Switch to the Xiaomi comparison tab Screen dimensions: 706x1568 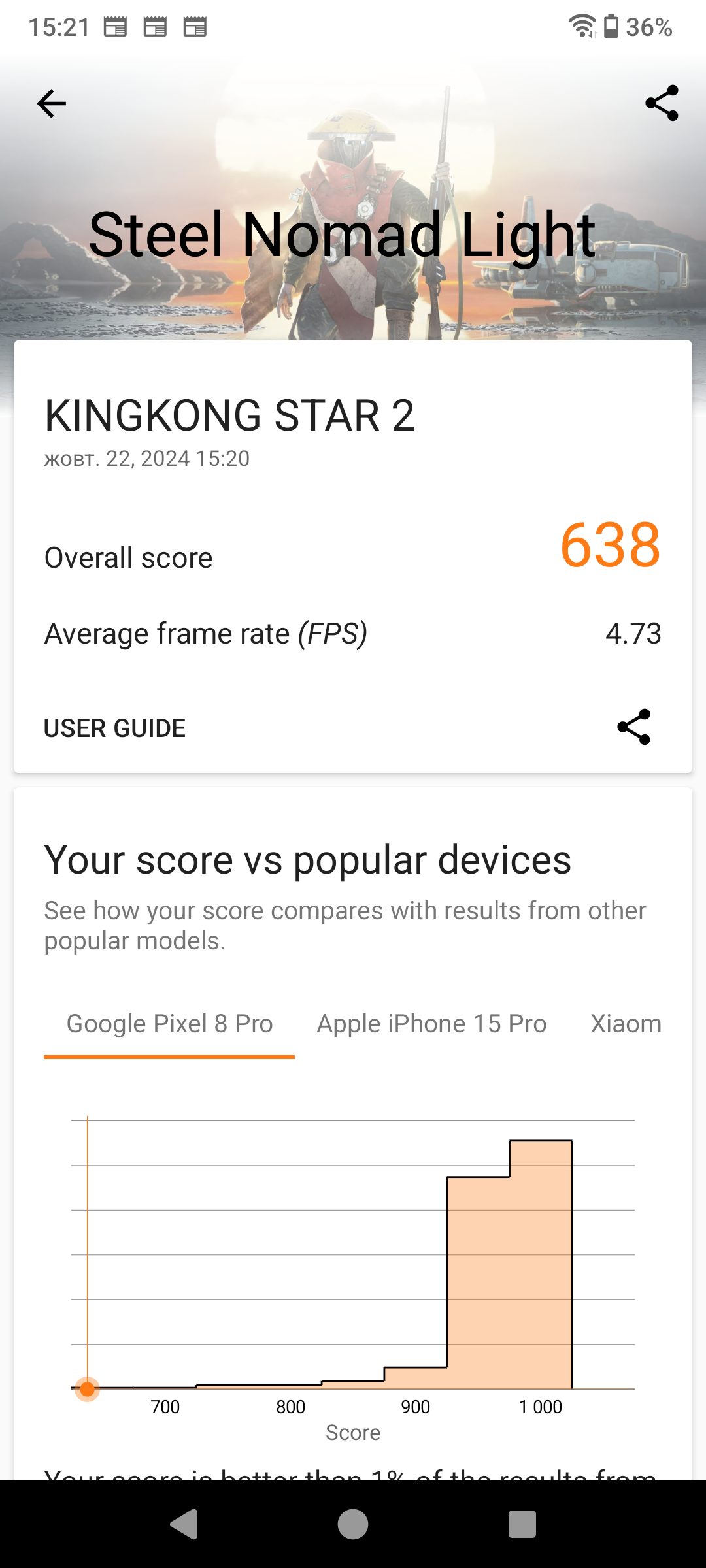coord(626,1024)
